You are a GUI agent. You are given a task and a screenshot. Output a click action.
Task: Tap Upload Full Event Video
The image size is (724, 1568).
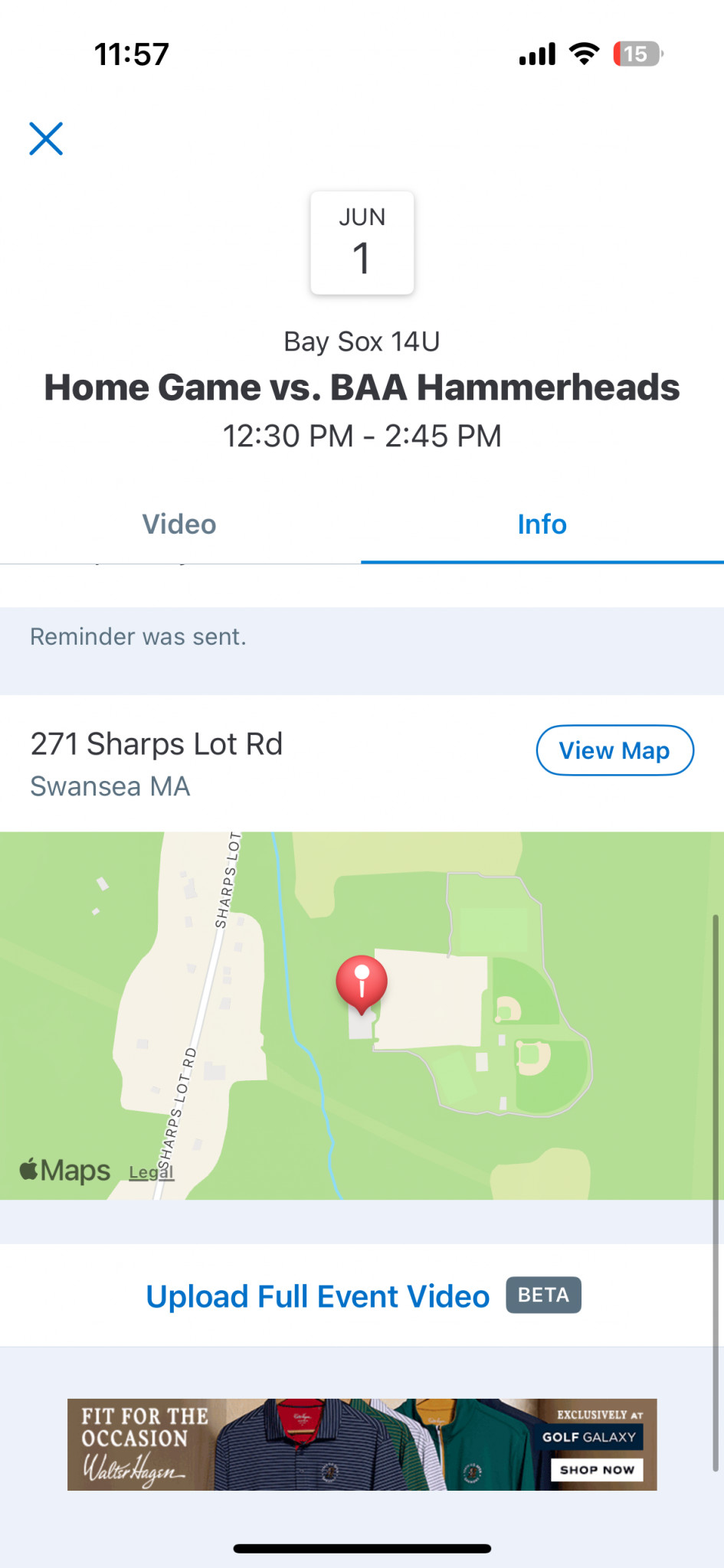click(318, 1296)
